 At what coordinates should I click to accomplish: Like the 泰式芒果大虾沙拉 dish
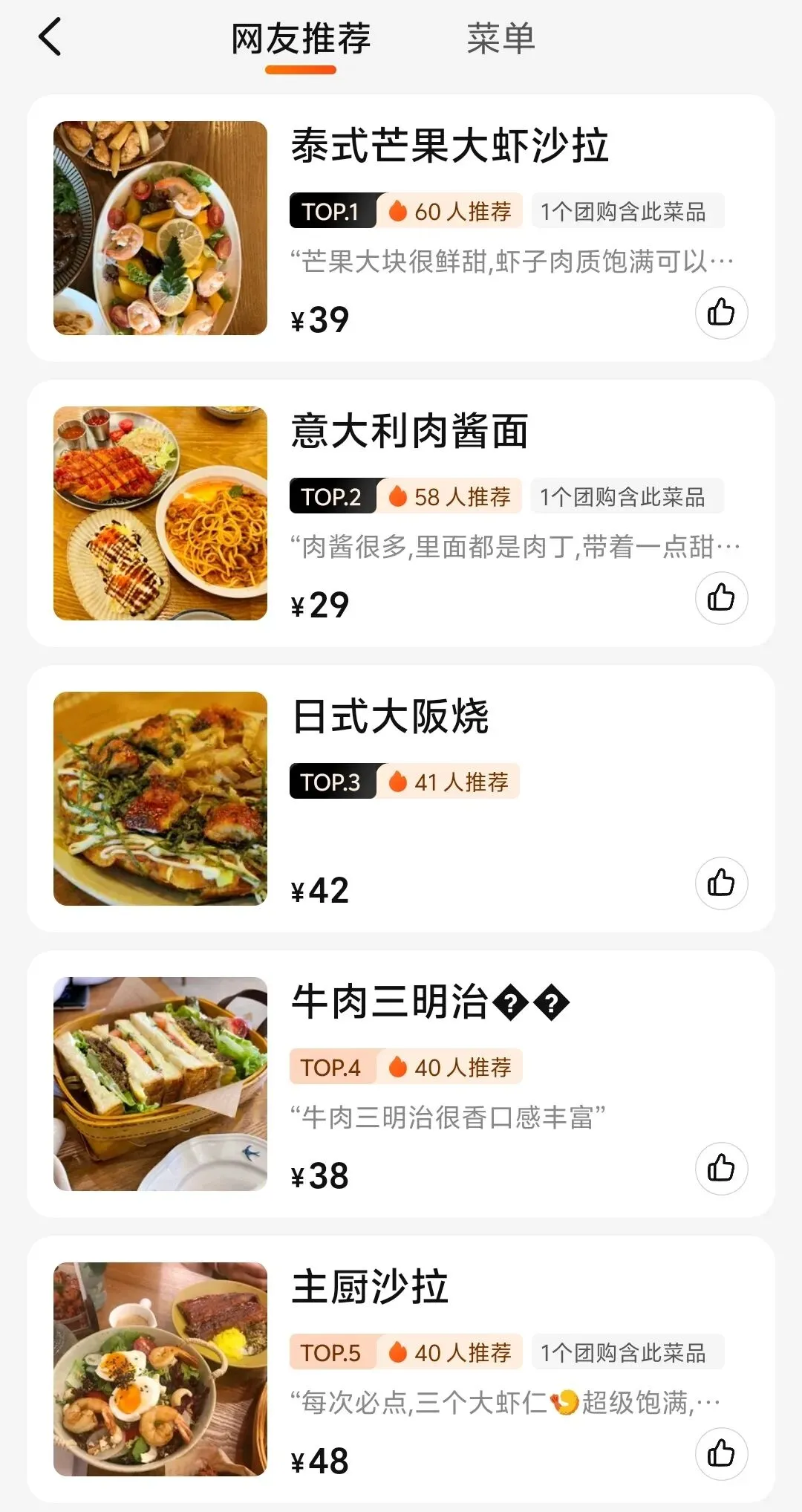coord(721,313)
